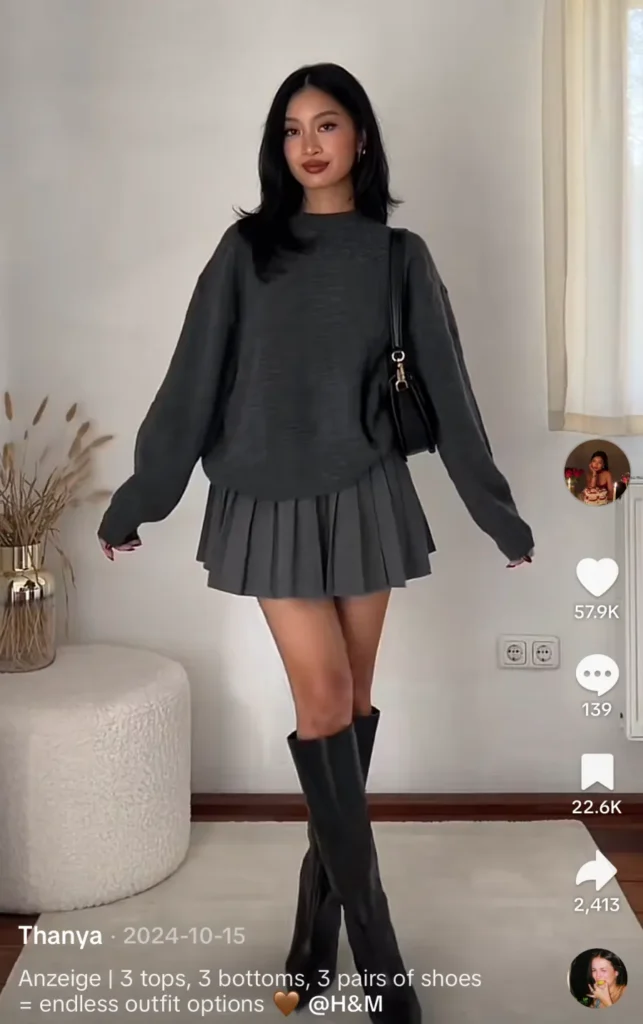Like this video with the heart
This screenshot has width=643, height=1024.
[597, 577]
